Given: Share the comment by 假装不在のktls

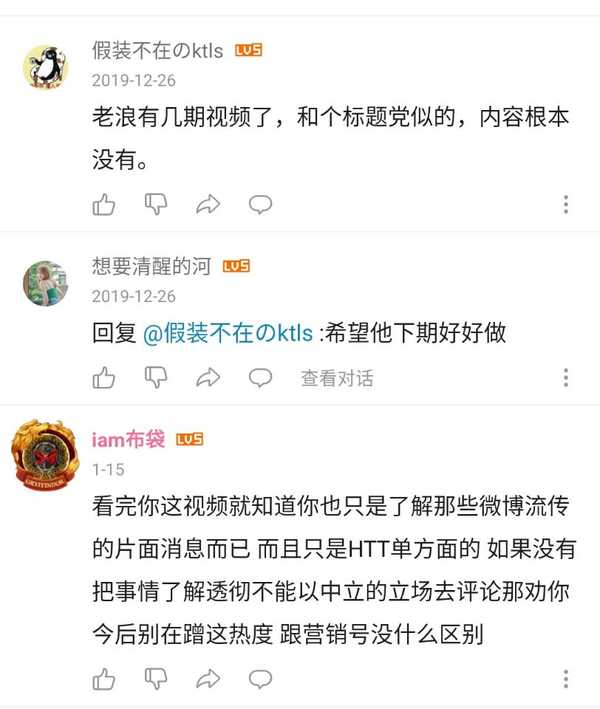Looking at the screenshot, I should click(208, 205).
